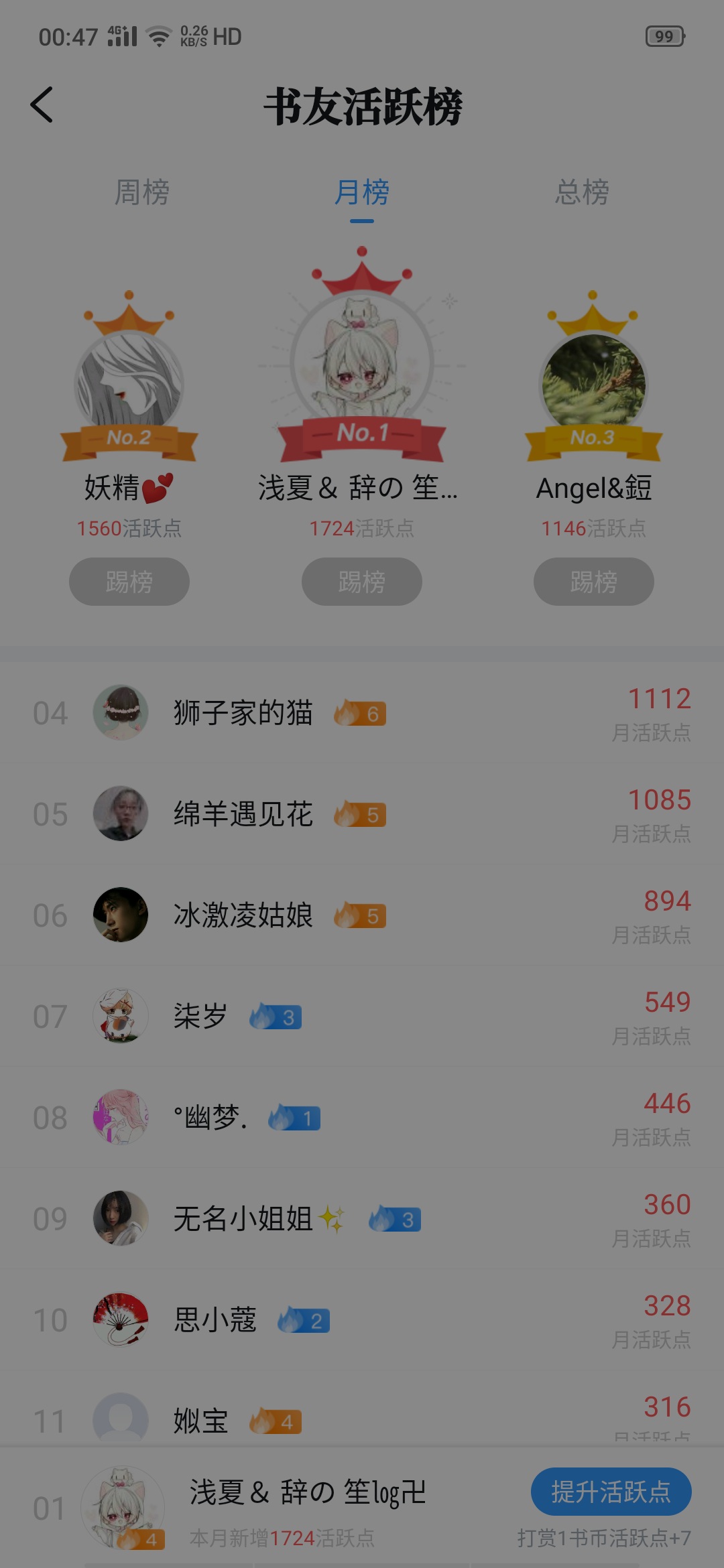Tap 踢榜 button under Angel&鈩
Image resolution: width=724 pixels, height=1568 pixels.
click(x=594, y=582)
